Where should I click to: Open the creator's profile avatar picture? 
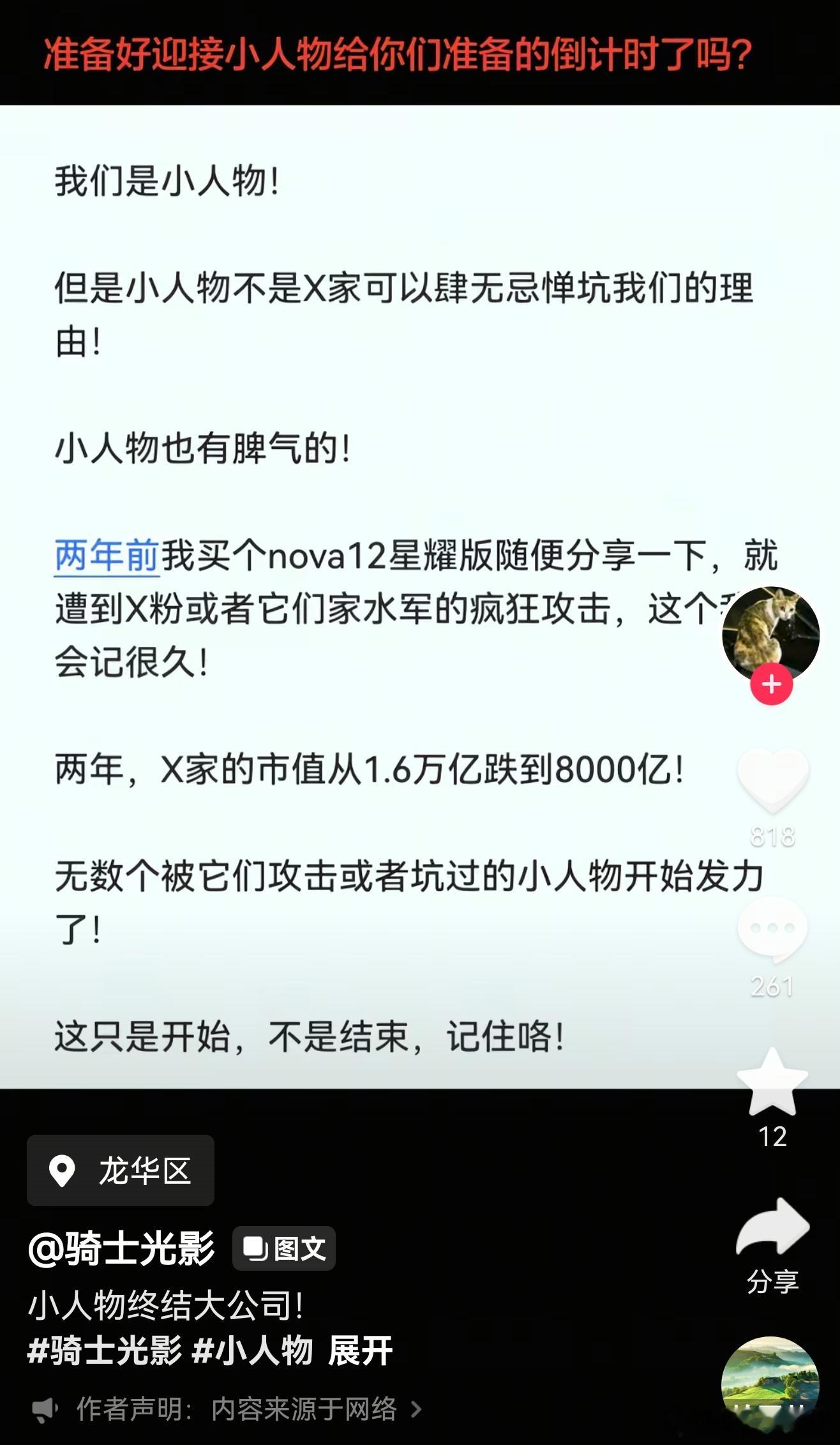point(771,632)
